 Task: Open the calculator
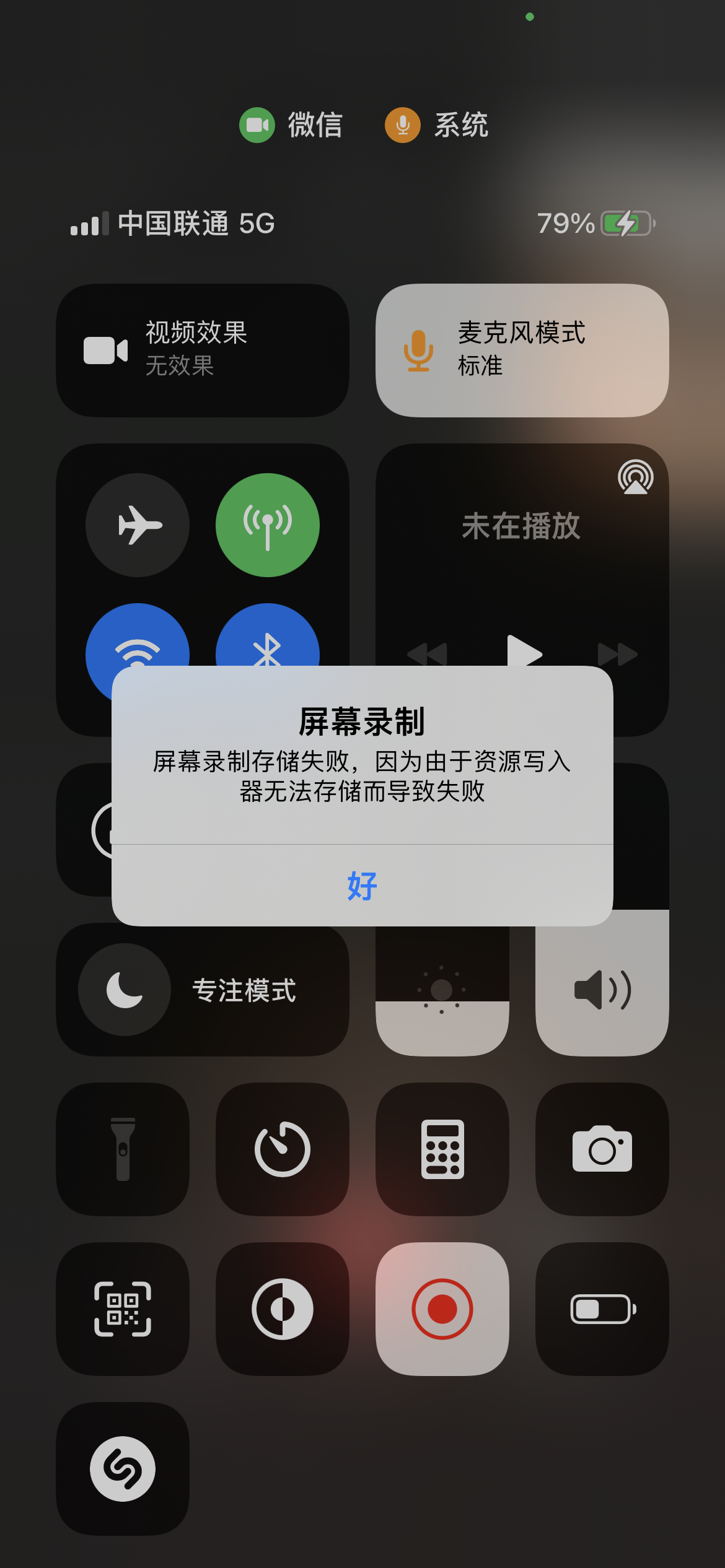pos(442,1149)
